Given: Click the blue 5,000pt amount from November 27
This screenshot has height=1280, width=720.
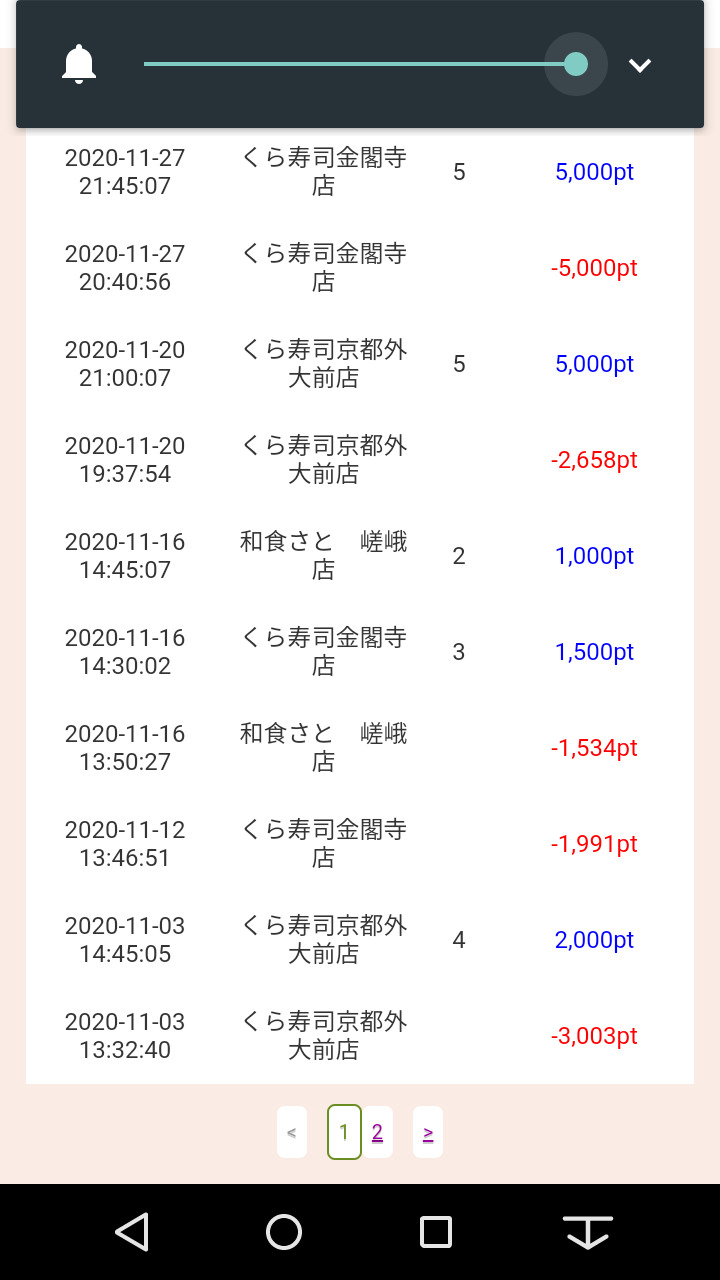Looking at the screenshot, I should [x=594, y=172].
